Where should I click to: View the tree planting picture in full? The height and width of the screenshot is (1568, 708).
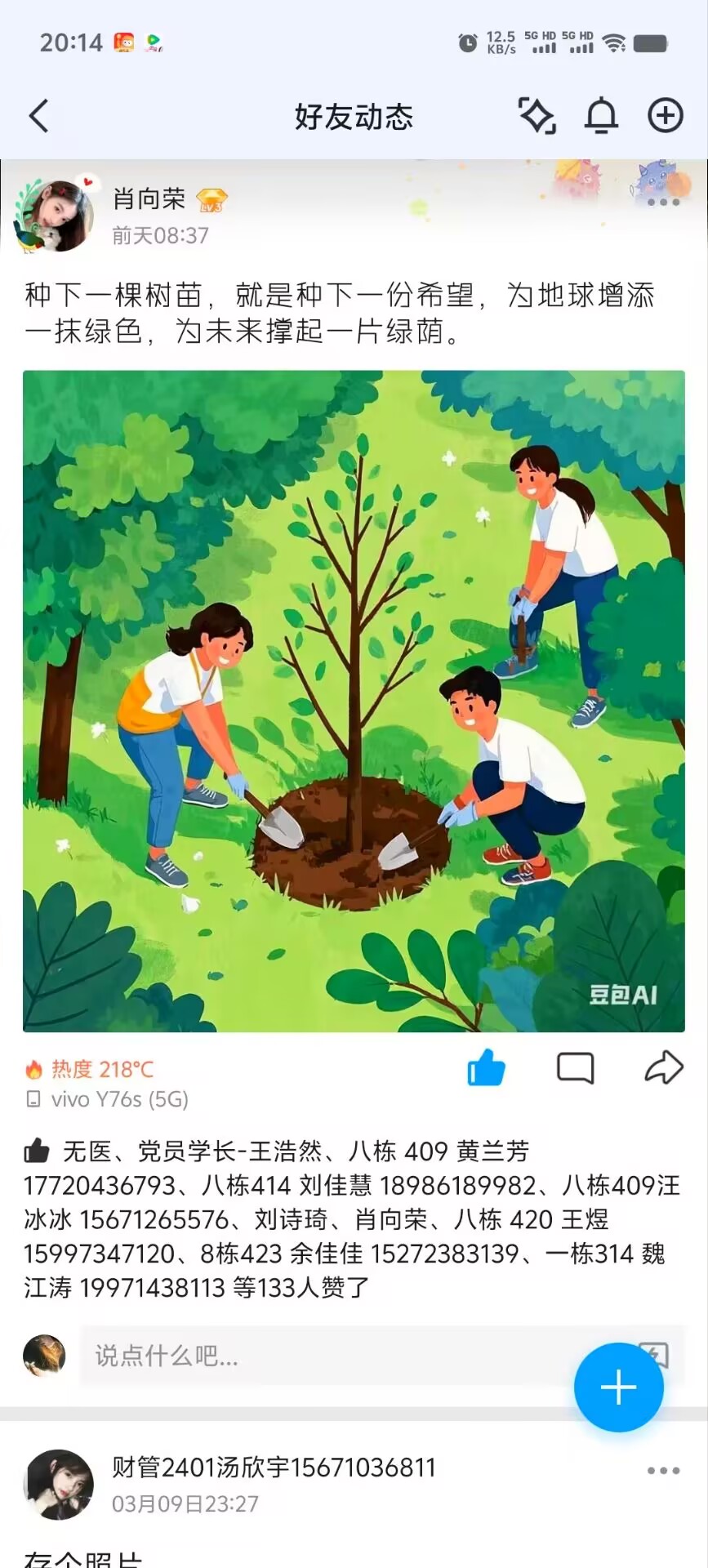354,701
